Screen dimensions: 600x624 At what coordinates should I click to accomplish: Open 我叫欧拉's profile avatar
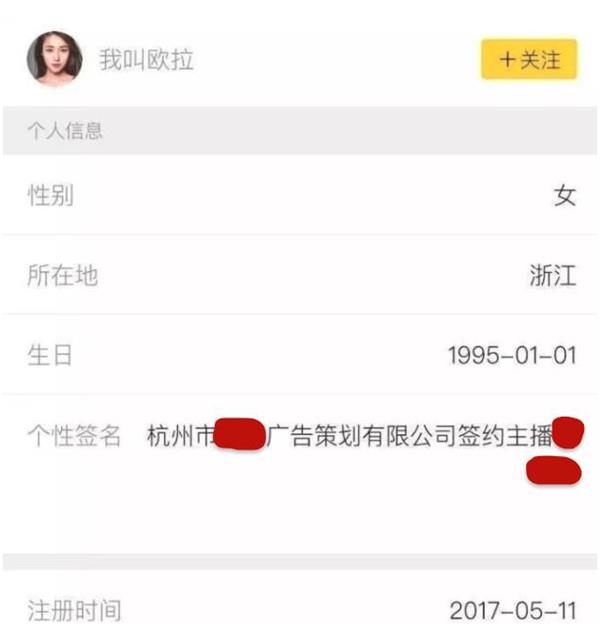54,59
